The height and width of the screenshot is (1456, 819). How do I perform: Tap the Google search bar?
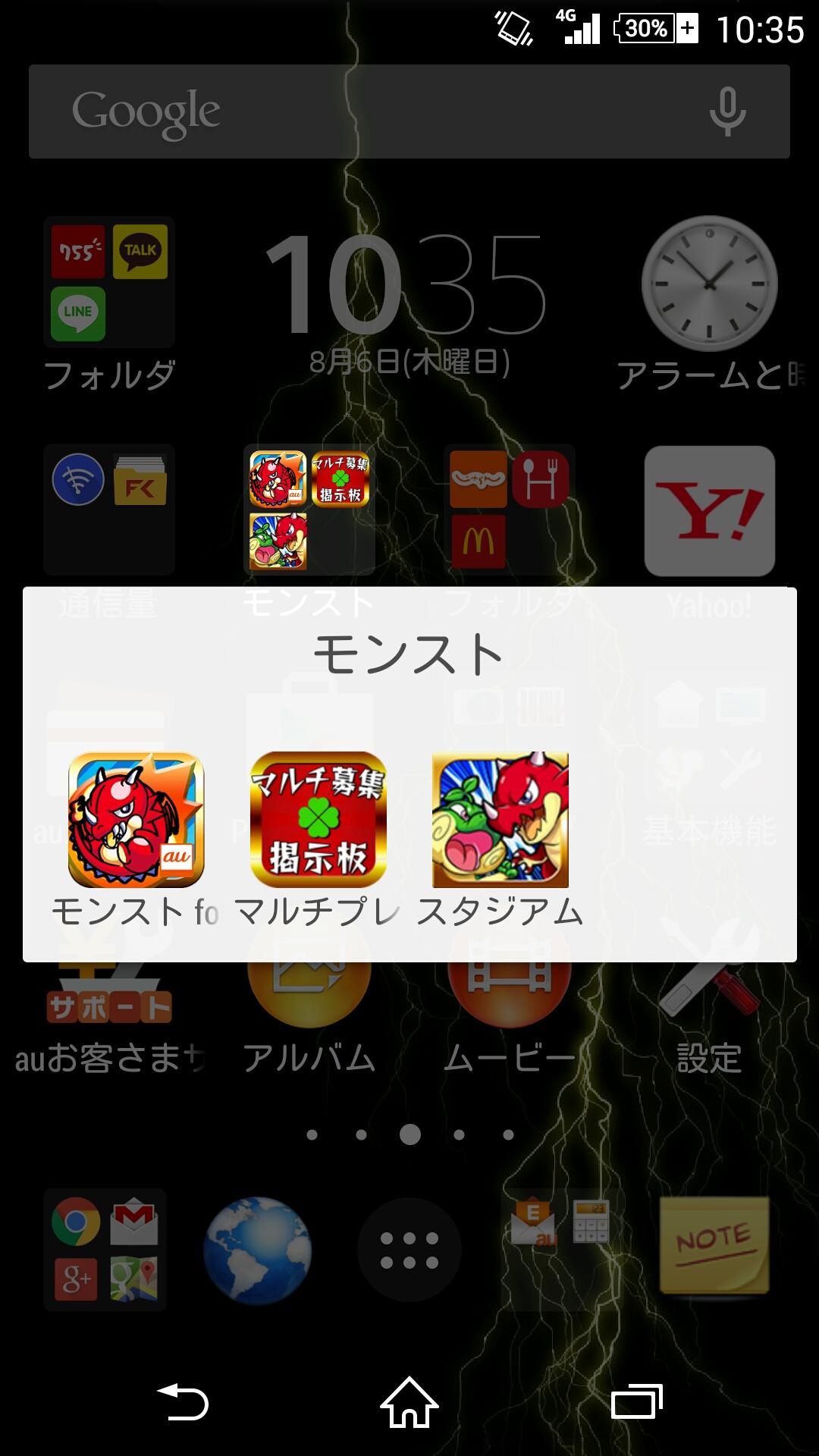[x=364, y=111]
